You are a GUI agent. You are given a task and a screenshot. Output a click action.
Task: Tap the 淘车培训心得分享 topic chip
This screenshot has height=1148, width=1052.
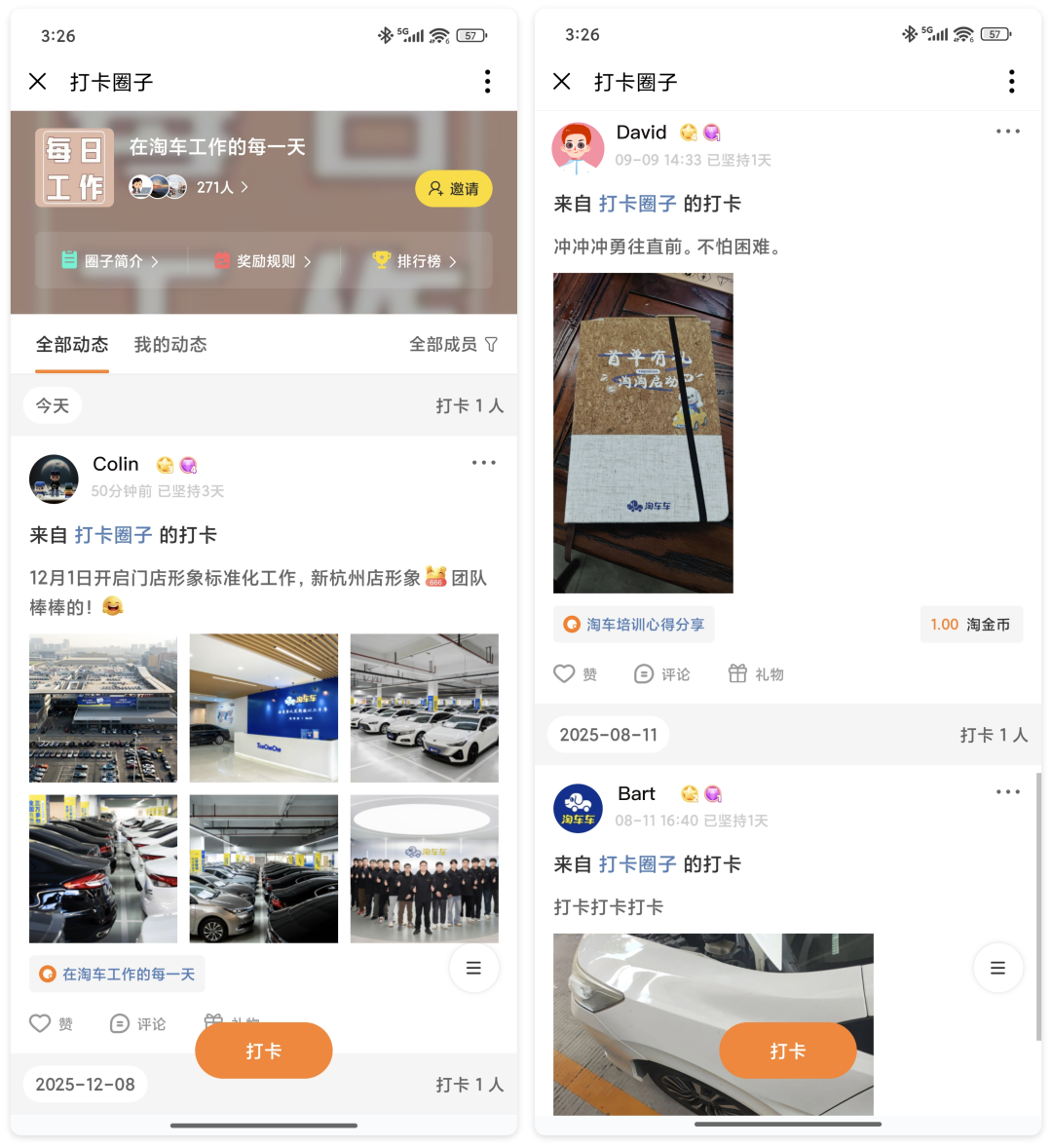[634, 625]
